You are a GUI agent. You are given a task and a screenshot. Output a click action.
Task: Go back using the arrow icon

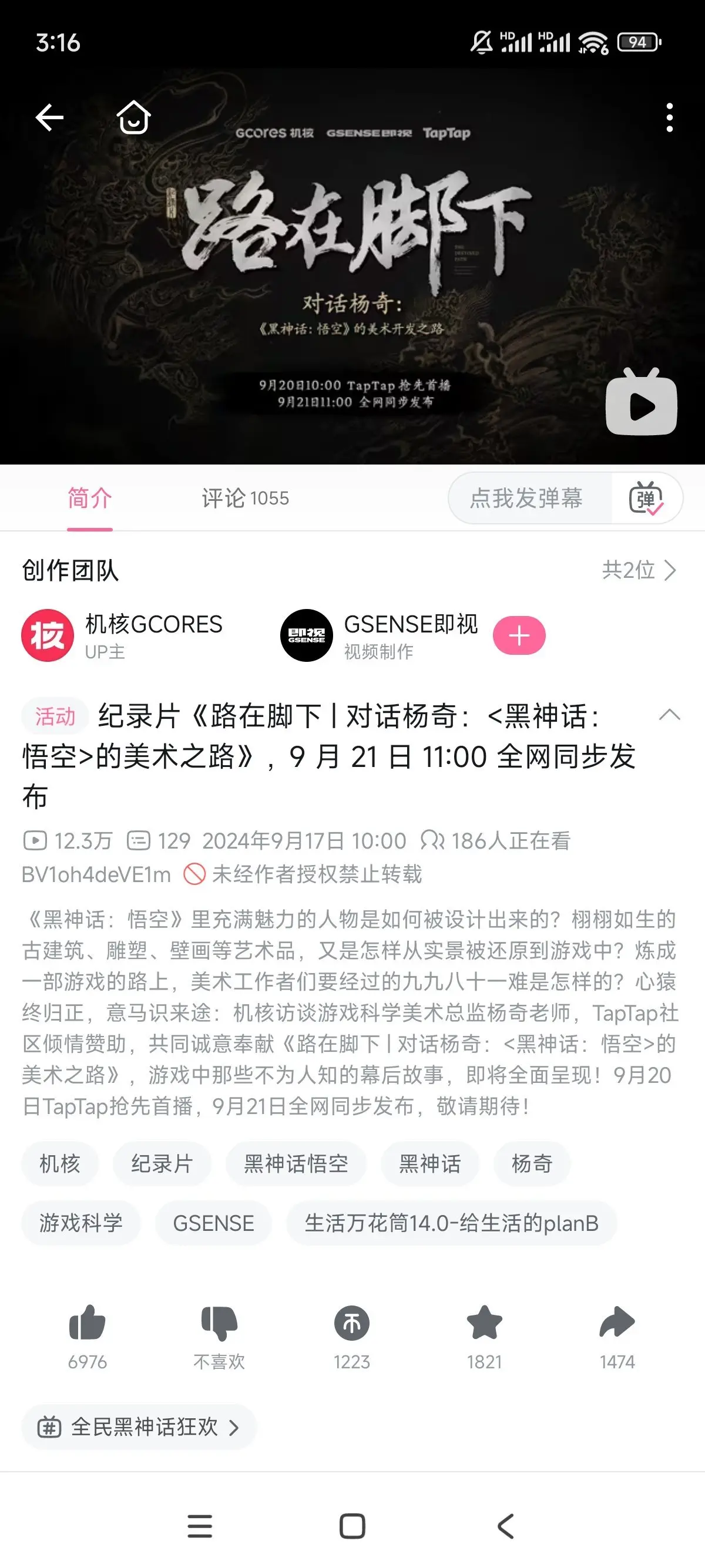coord(49,117)
